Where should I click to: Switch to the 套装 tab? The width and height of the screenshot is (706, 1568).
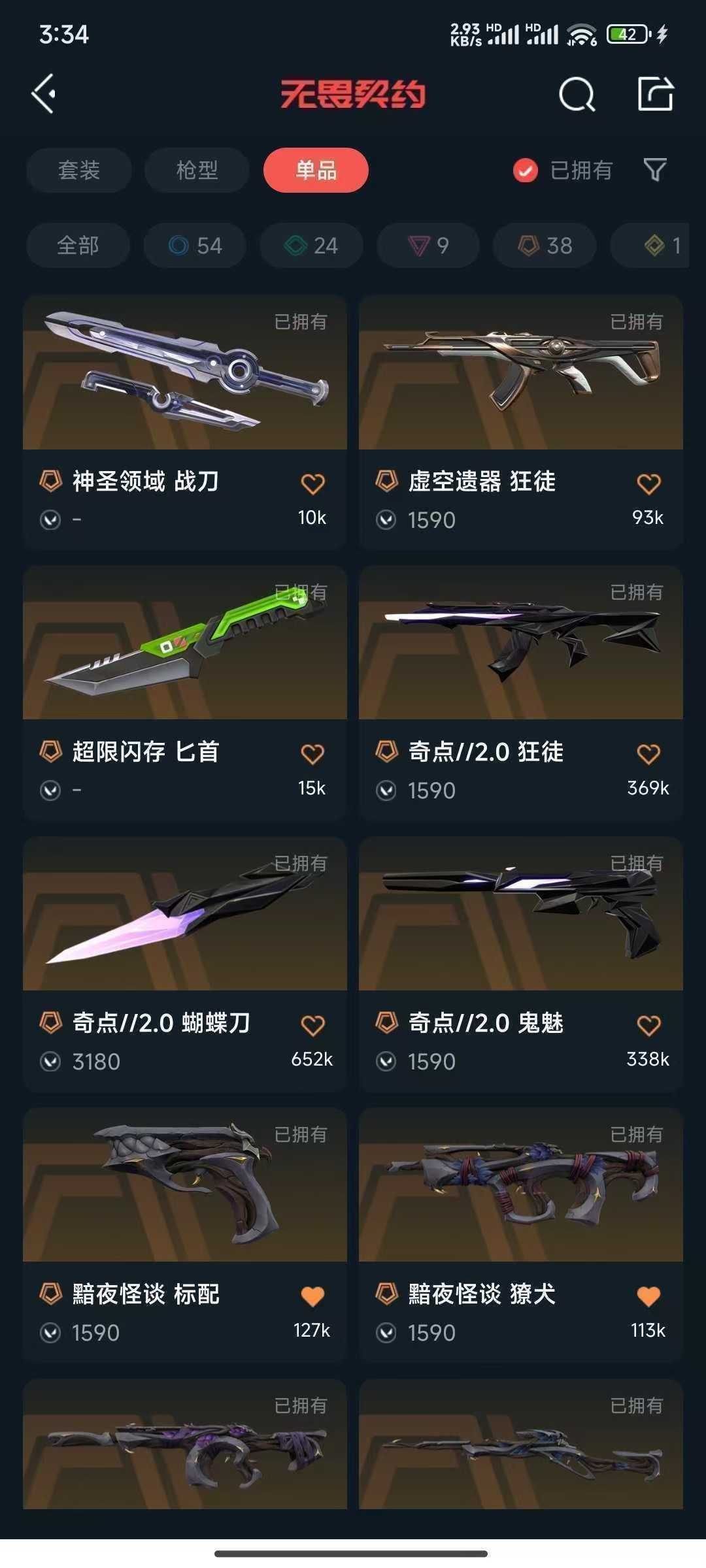78,171
